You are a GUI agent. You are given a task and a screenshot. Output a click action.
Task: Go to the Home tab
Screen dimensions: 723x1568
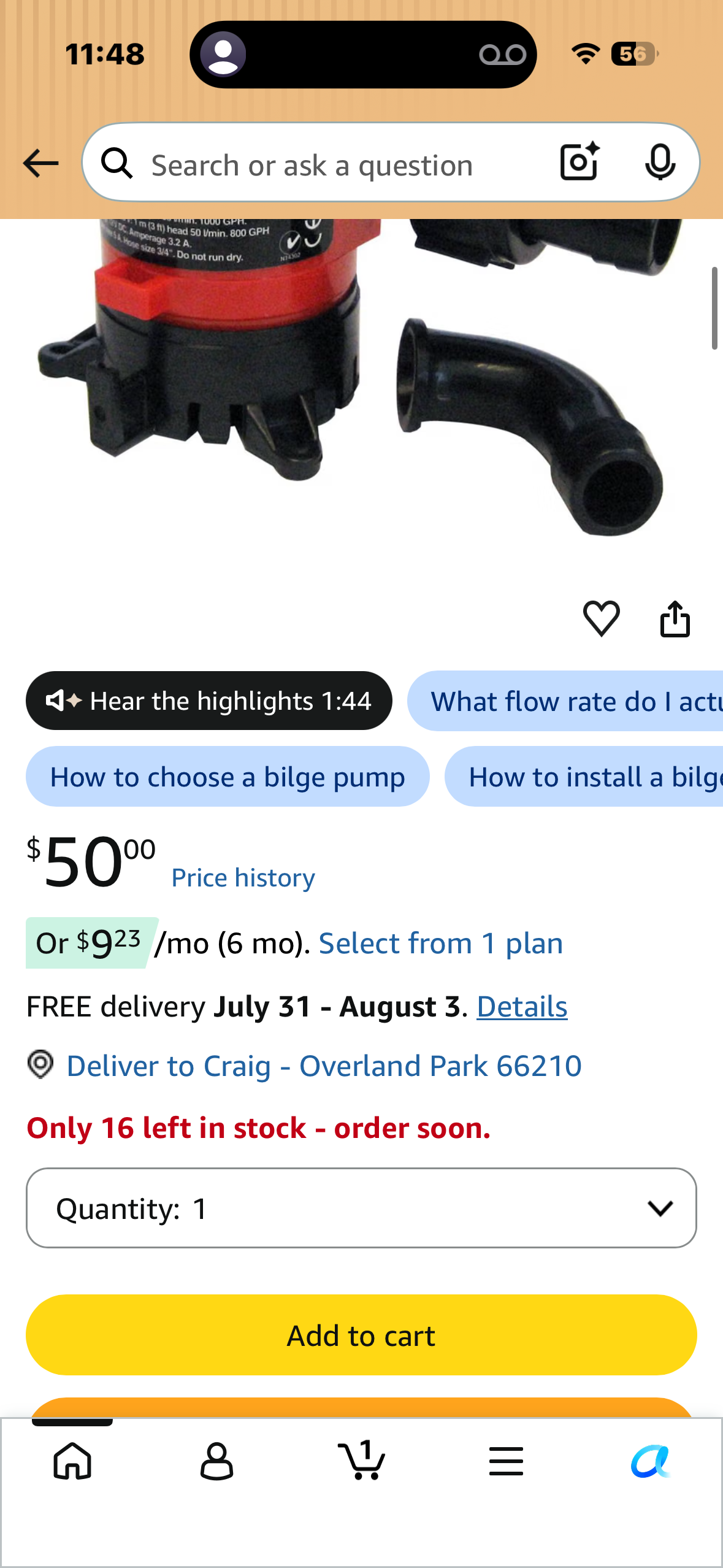coord(72,1461)
